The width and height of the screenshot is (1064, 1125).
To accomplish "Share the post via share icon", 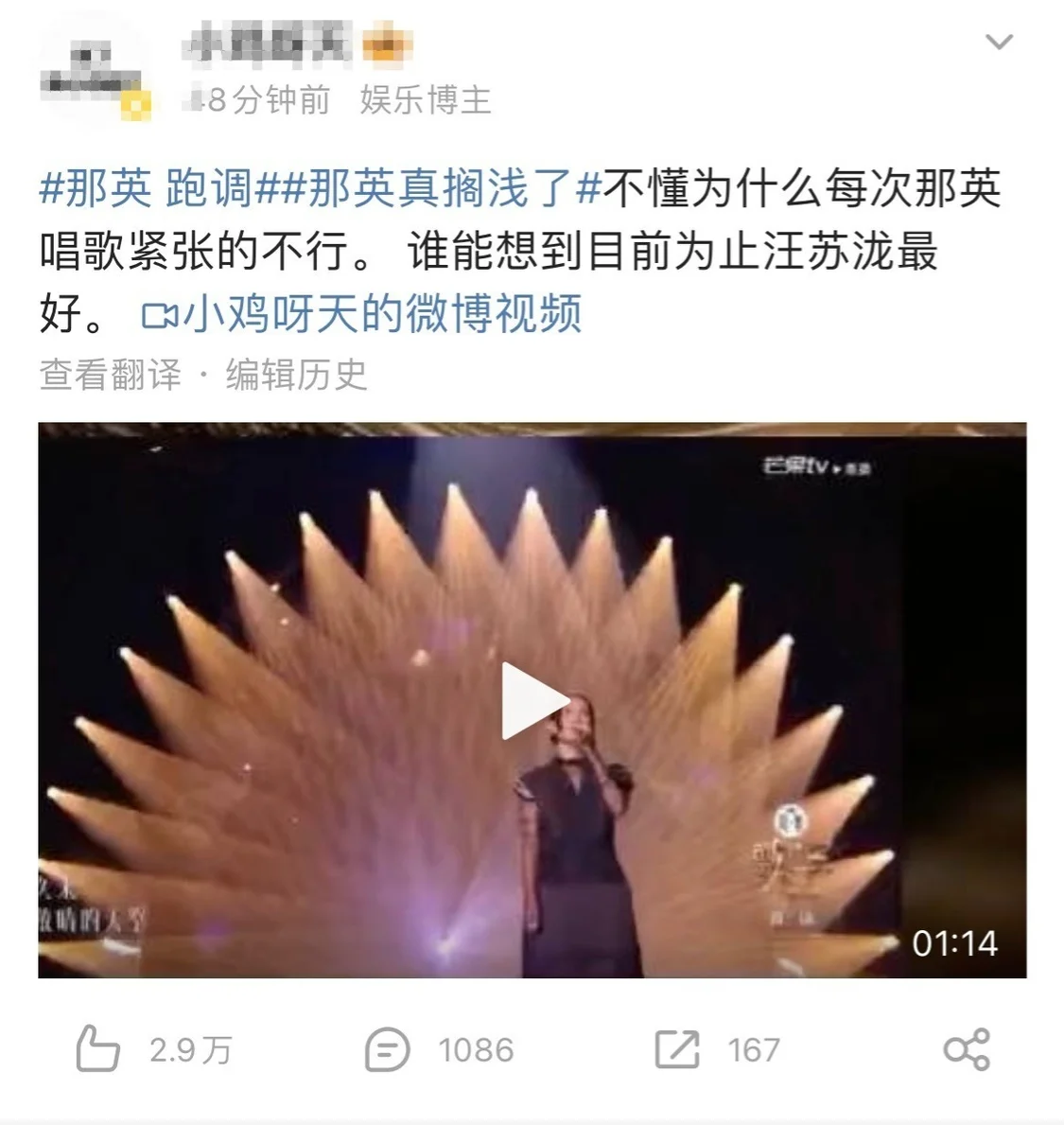I will (967, 1049).
